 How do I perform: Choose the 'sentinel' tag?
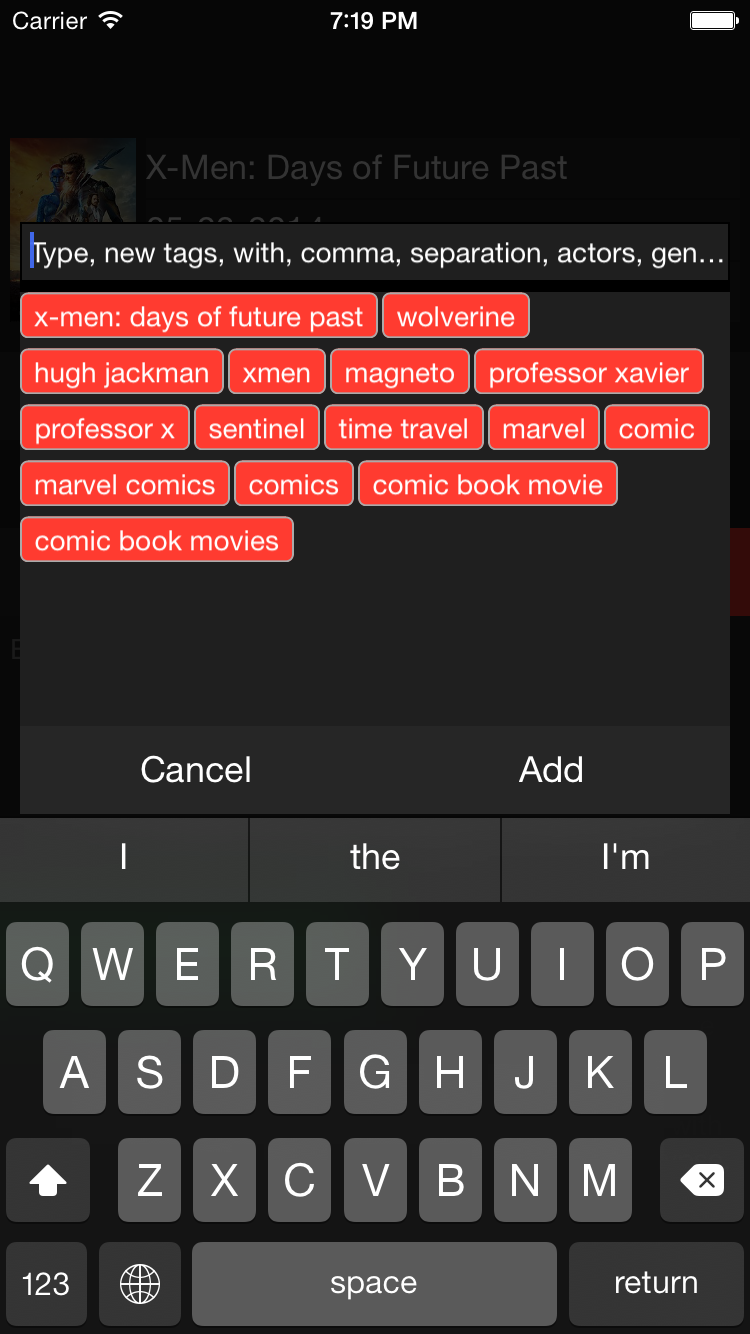(256, 429)
